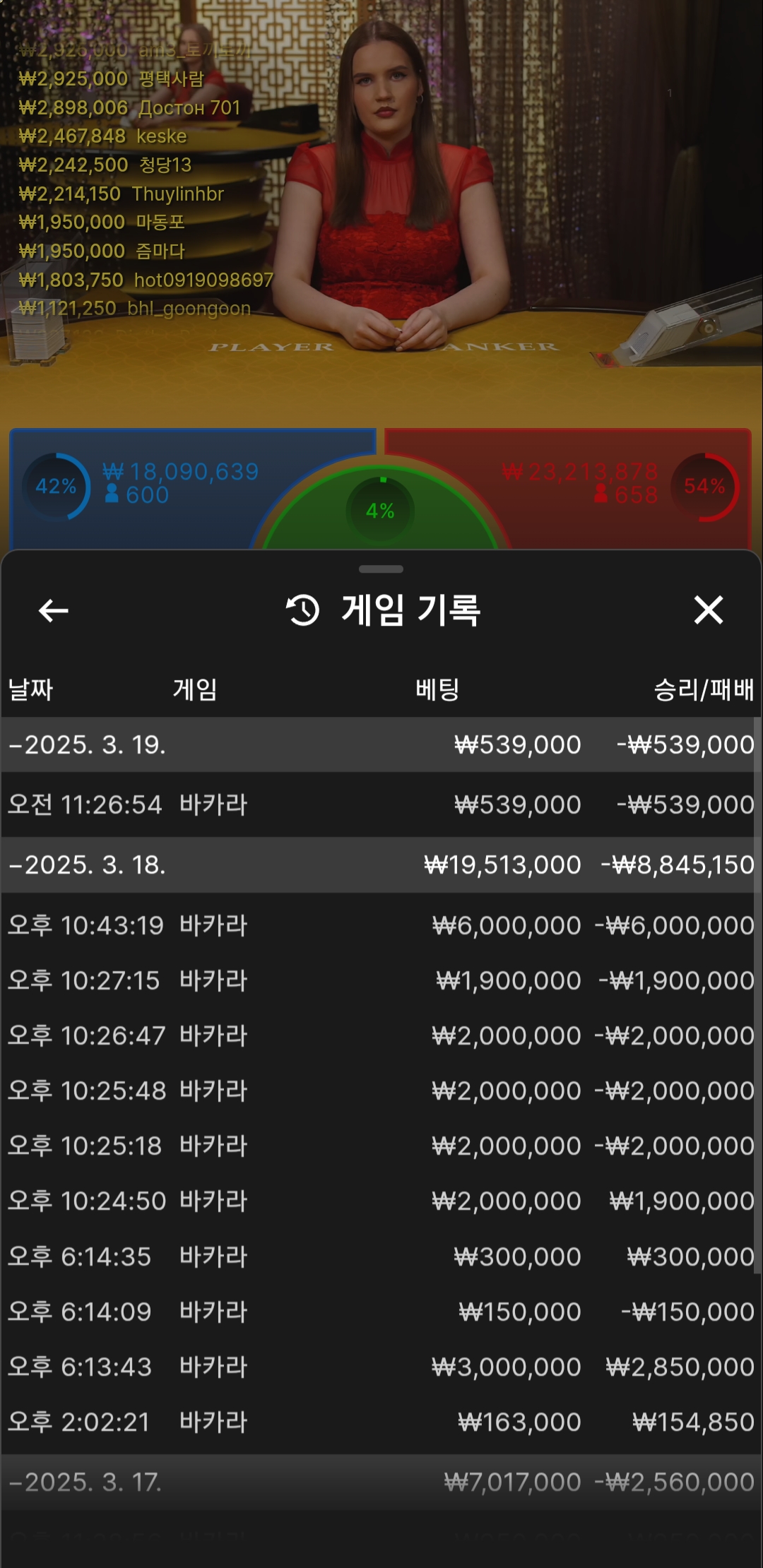763x1568 pixels.
Task: Open the 오후 2:02:21 바카라 record
Action: (380, 1422)
